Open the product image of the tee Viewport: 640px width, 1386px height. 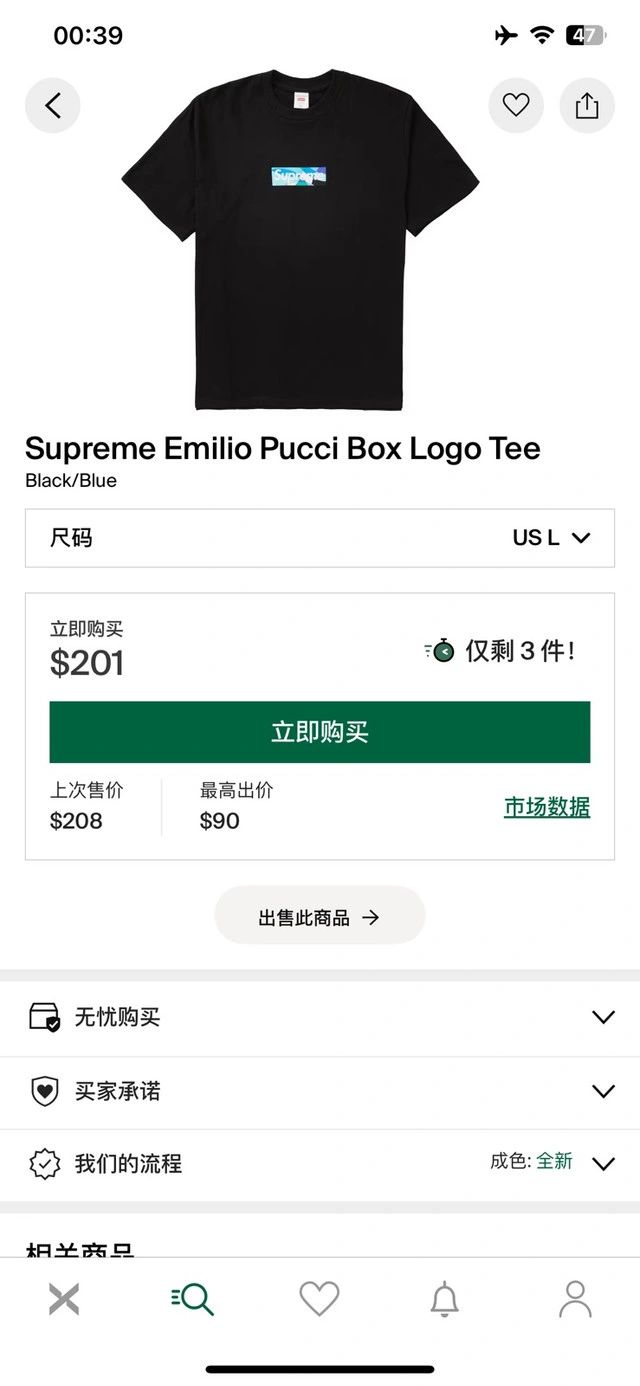pos(300,240)
